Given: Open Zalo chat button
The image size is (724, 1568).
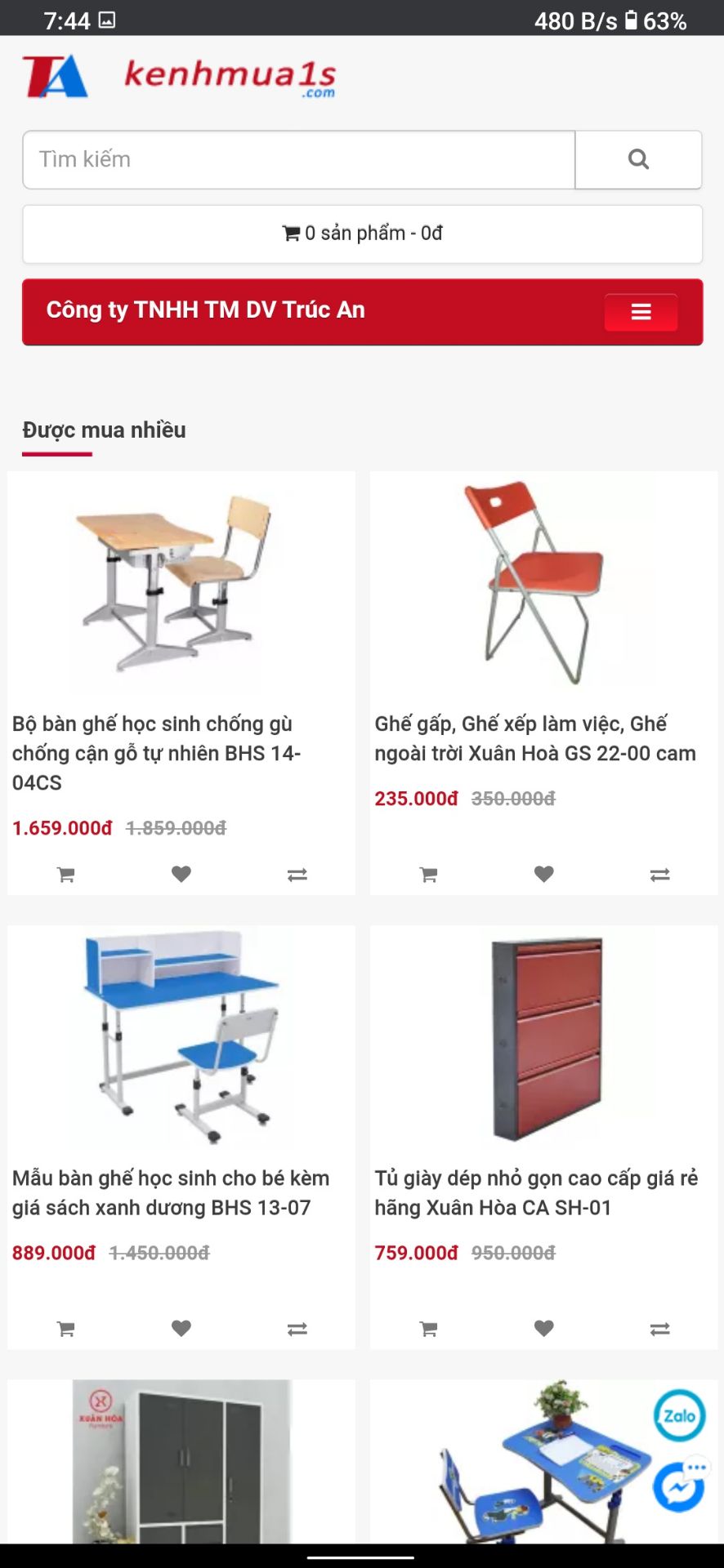Looking at the screenshot, I should point(679,1415).
